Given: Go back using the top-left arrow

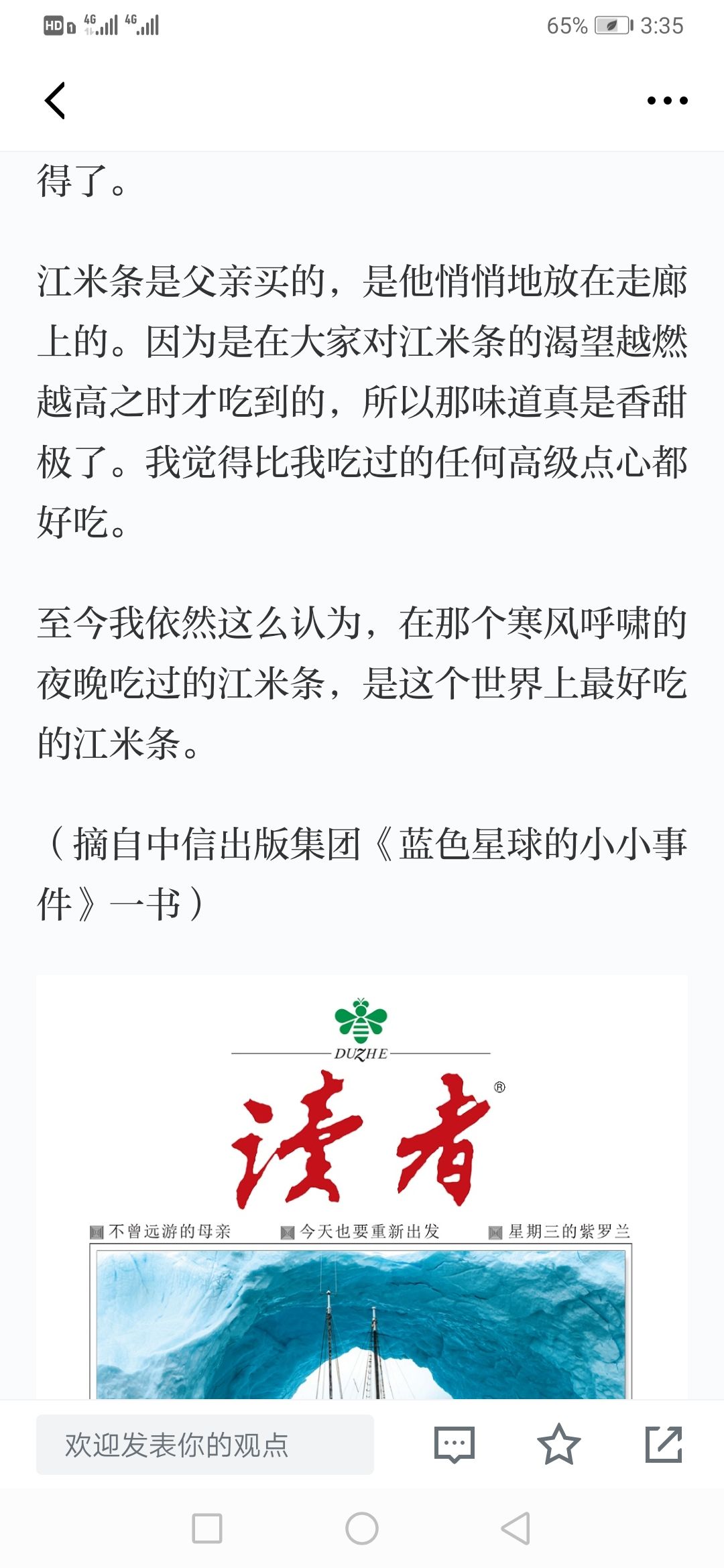Looking at the screenshot, I should pyautogui.click(x=55, y=101).
